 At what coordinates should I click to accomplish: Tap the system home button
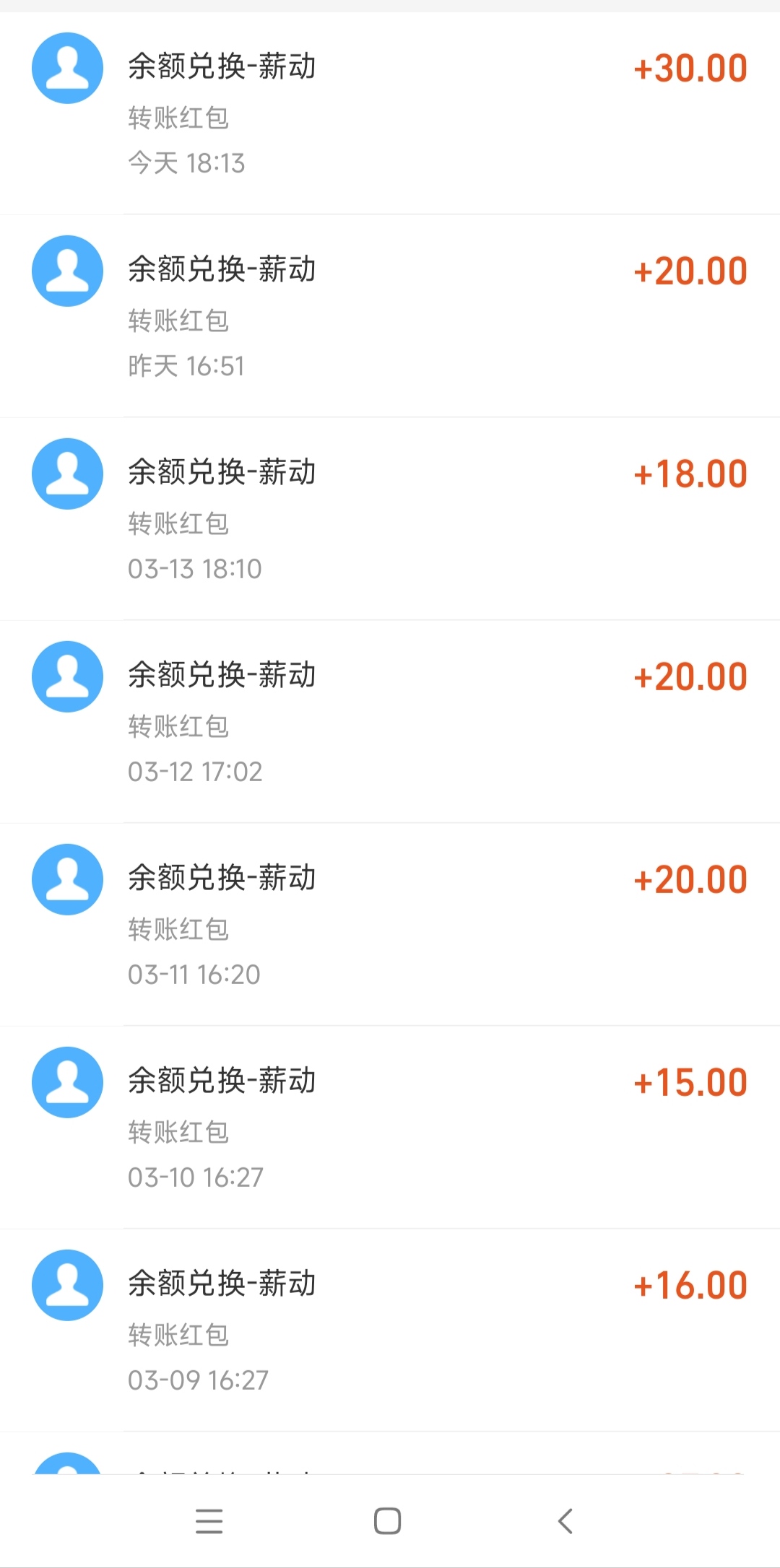coord(388,1521)
